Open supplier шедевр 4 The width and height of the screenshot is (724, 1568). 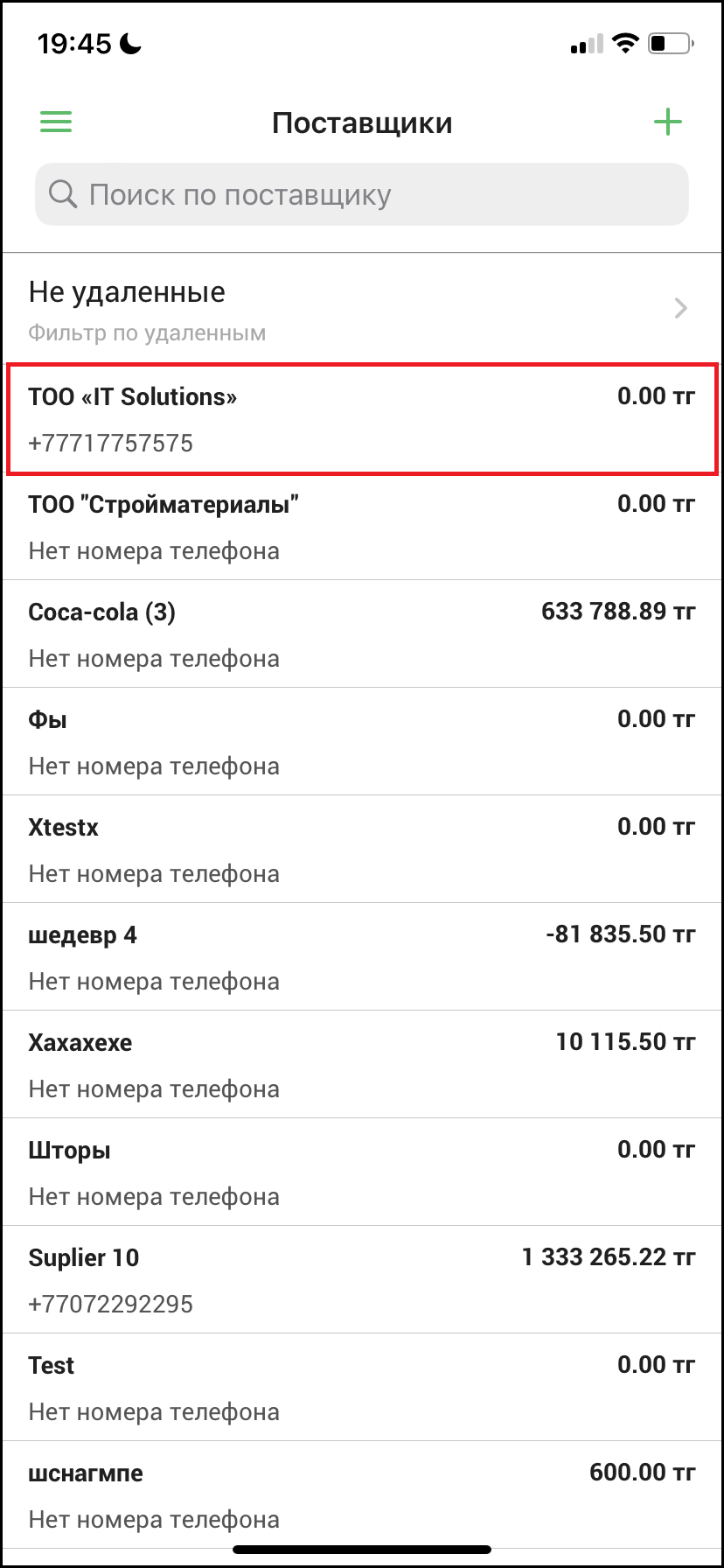tap(362, 957)
